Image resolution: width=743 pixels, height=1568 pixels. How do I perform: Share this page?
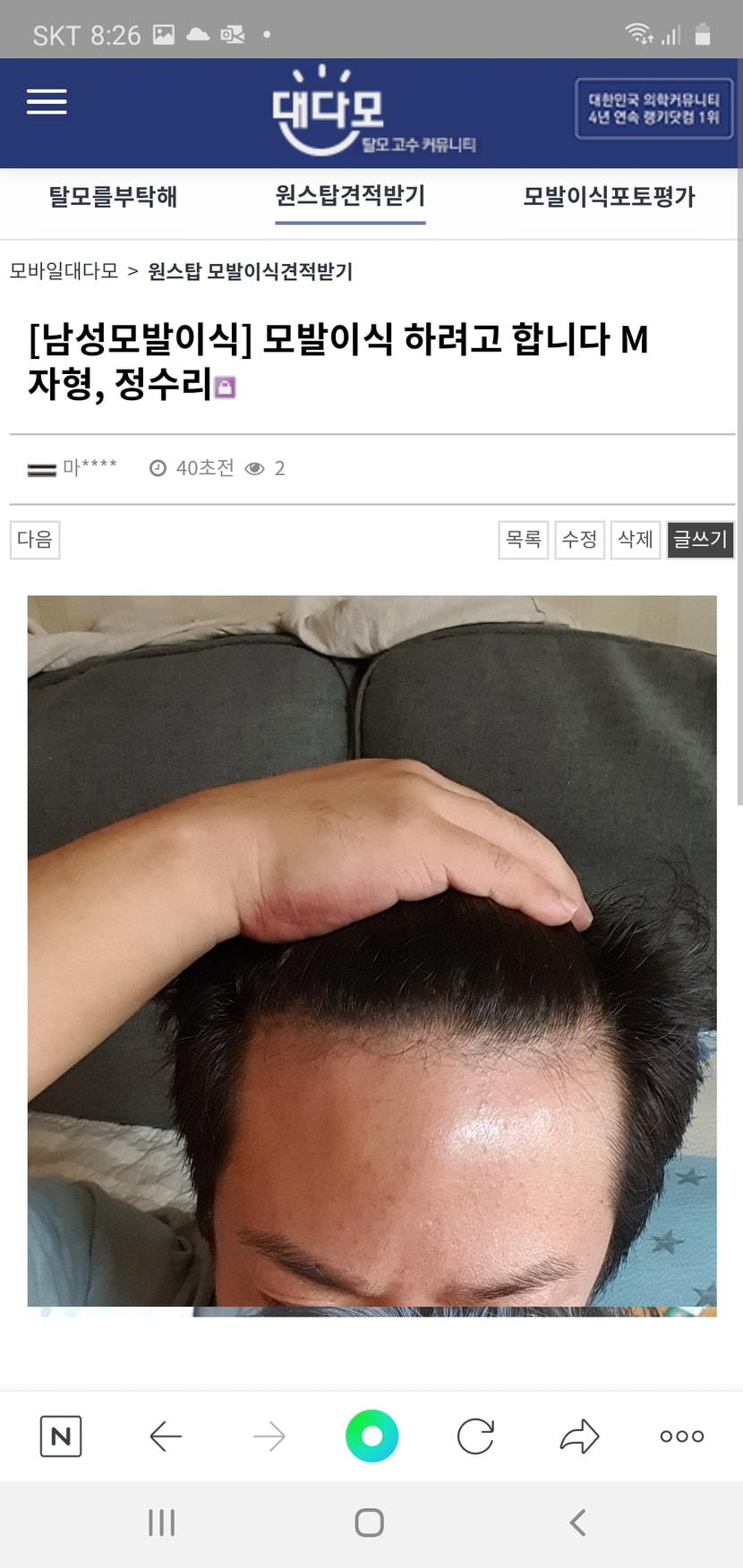tap(579, 1436)
